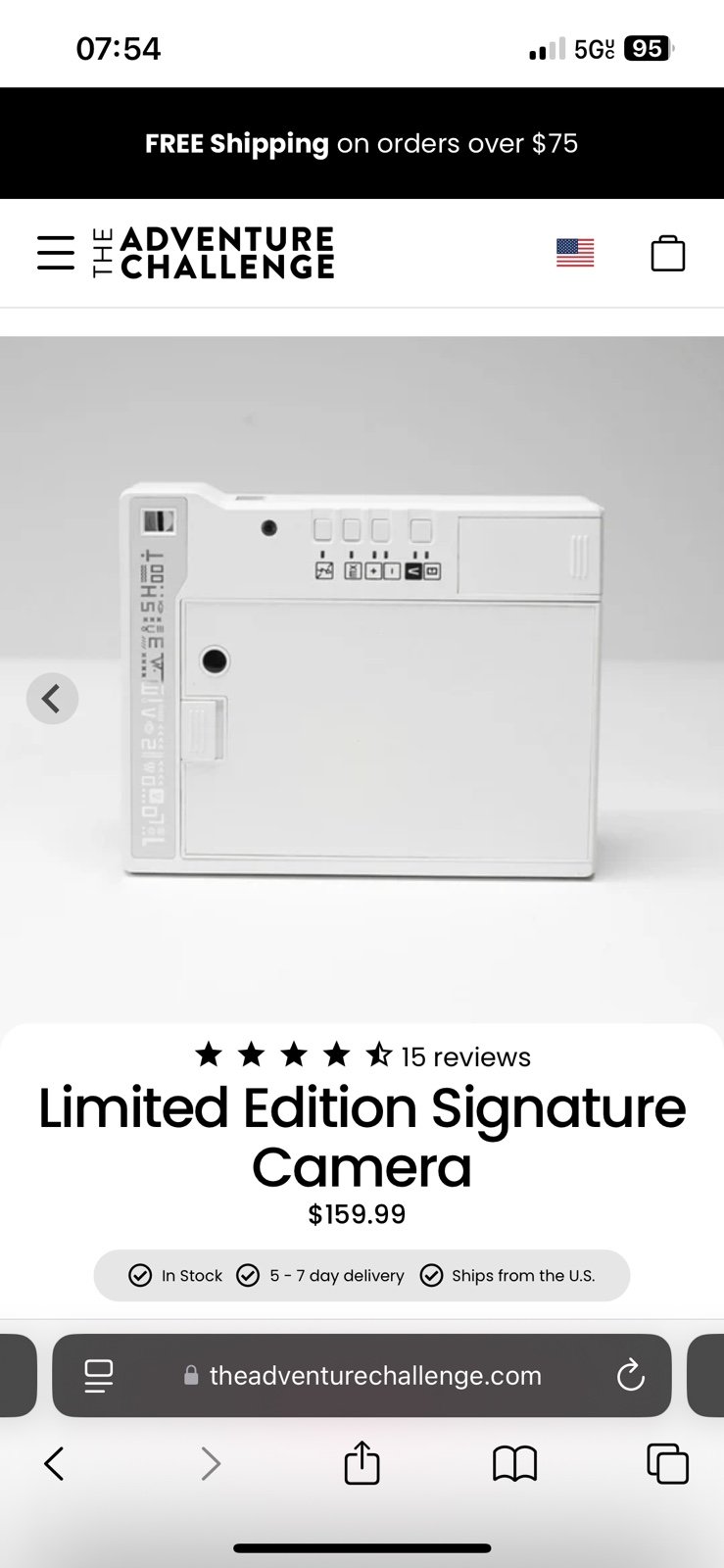The width and height of the screenshot is (724, 1568).
Task: Open the 15 reviews link
Action: [465, 1056]
